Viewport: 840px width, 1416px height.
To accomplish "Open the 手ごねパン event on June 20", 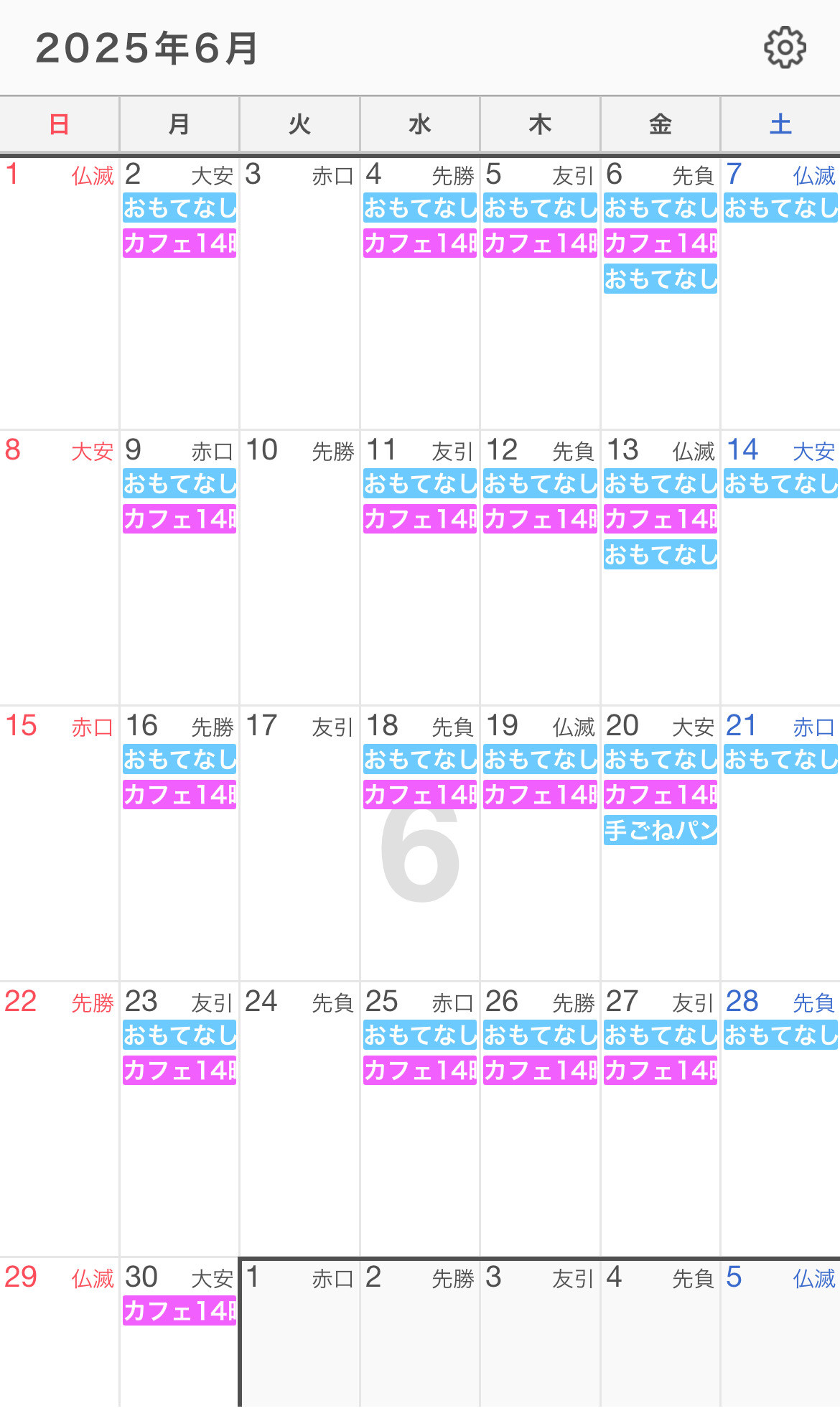I will (x=661, y=830).
